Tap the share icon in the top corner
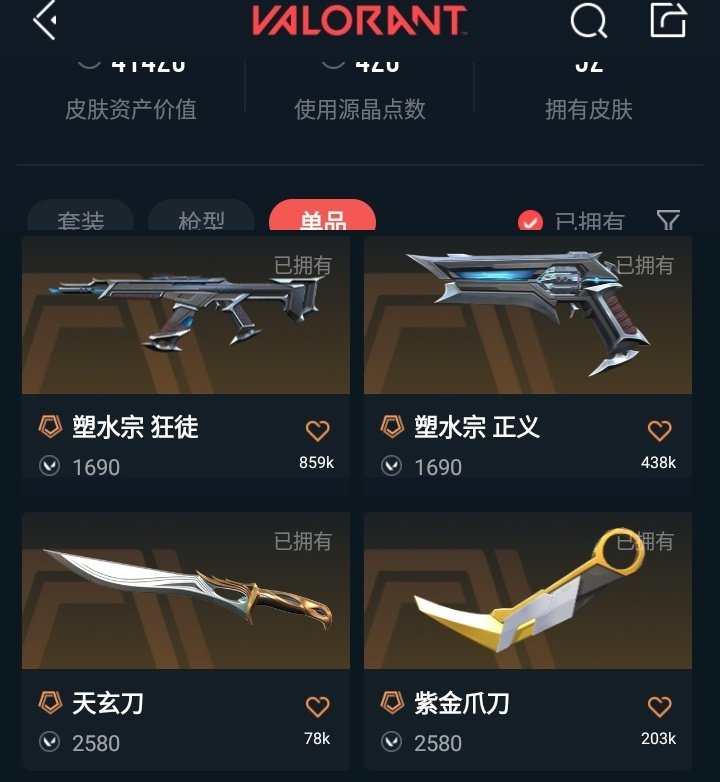Screen dimensions: 720x782 pos(667,18)
